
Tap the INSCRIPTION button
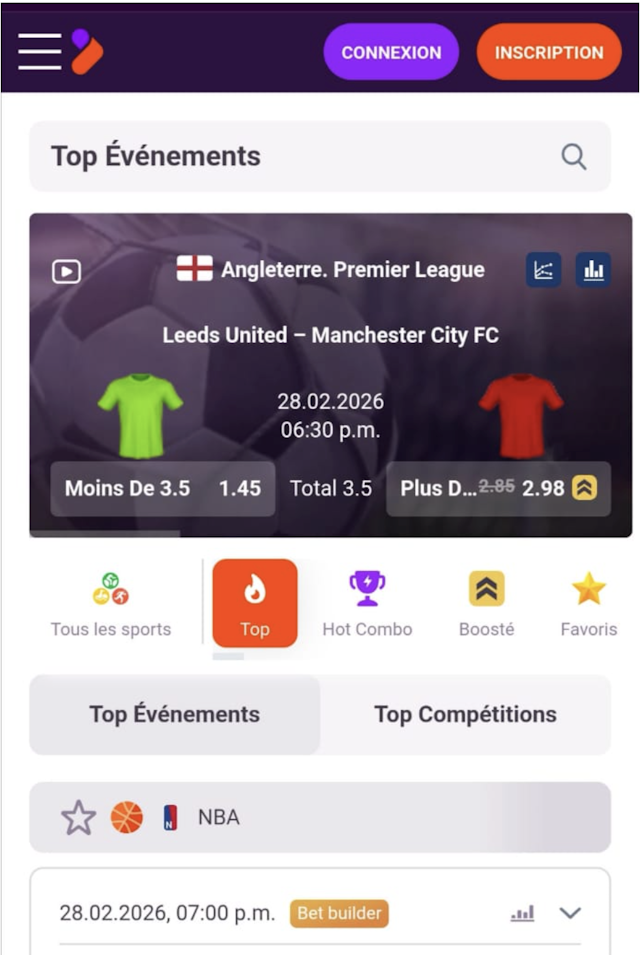click(549, 53)
